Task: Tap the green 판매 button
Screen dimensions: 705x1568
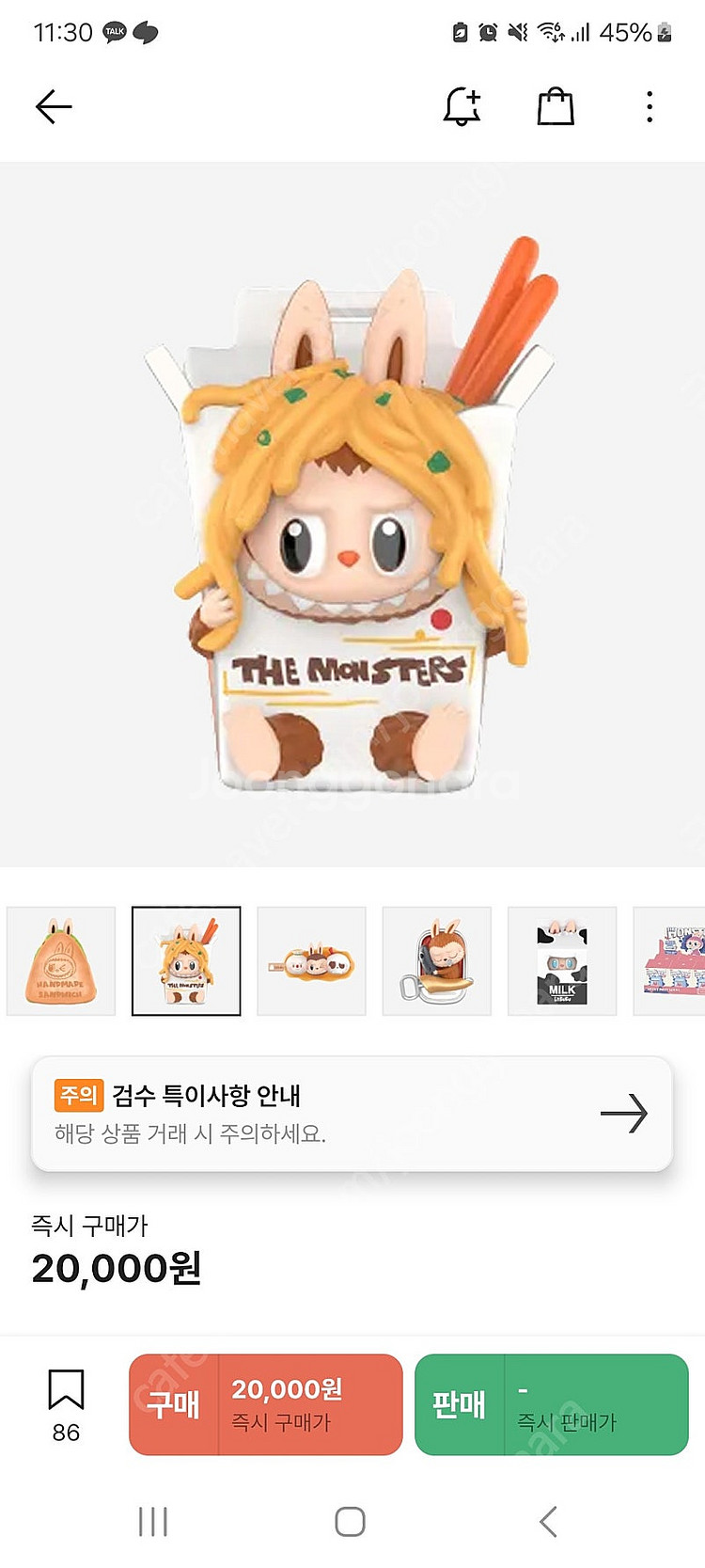Action: [x=551, y=1404]
